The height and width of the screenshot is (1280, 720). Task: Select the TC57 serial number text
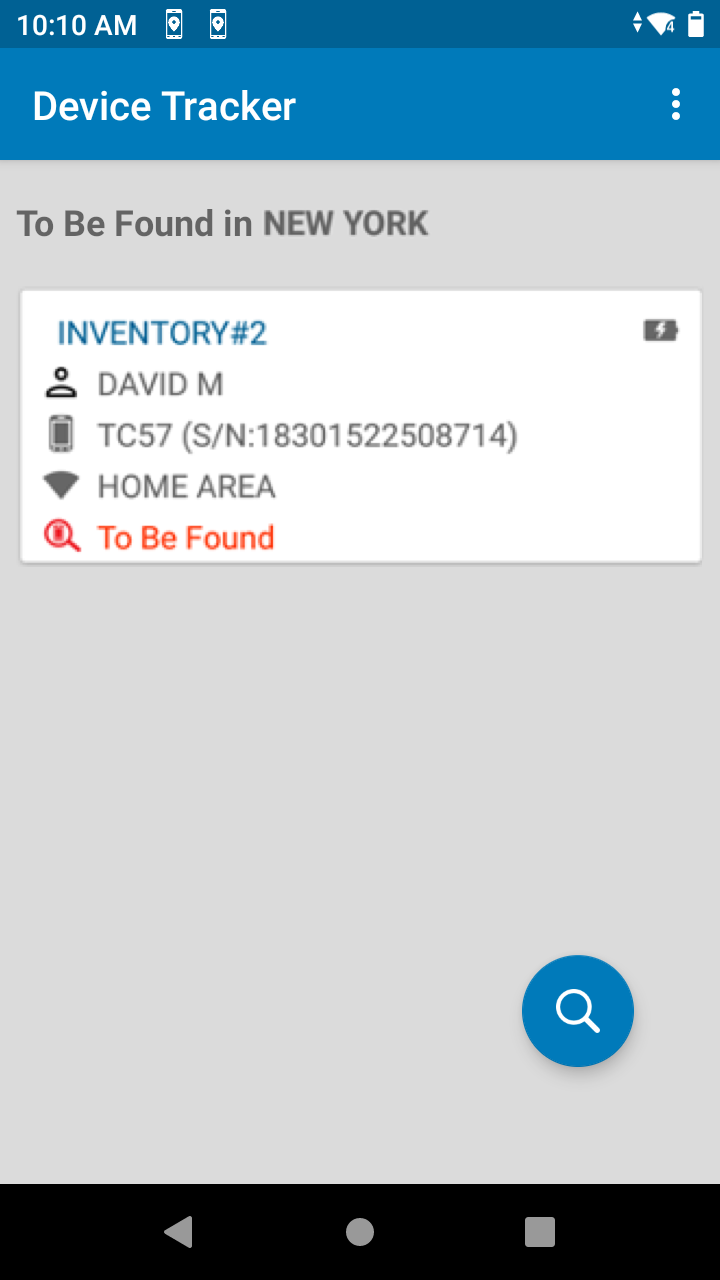(x=306, y=434)
